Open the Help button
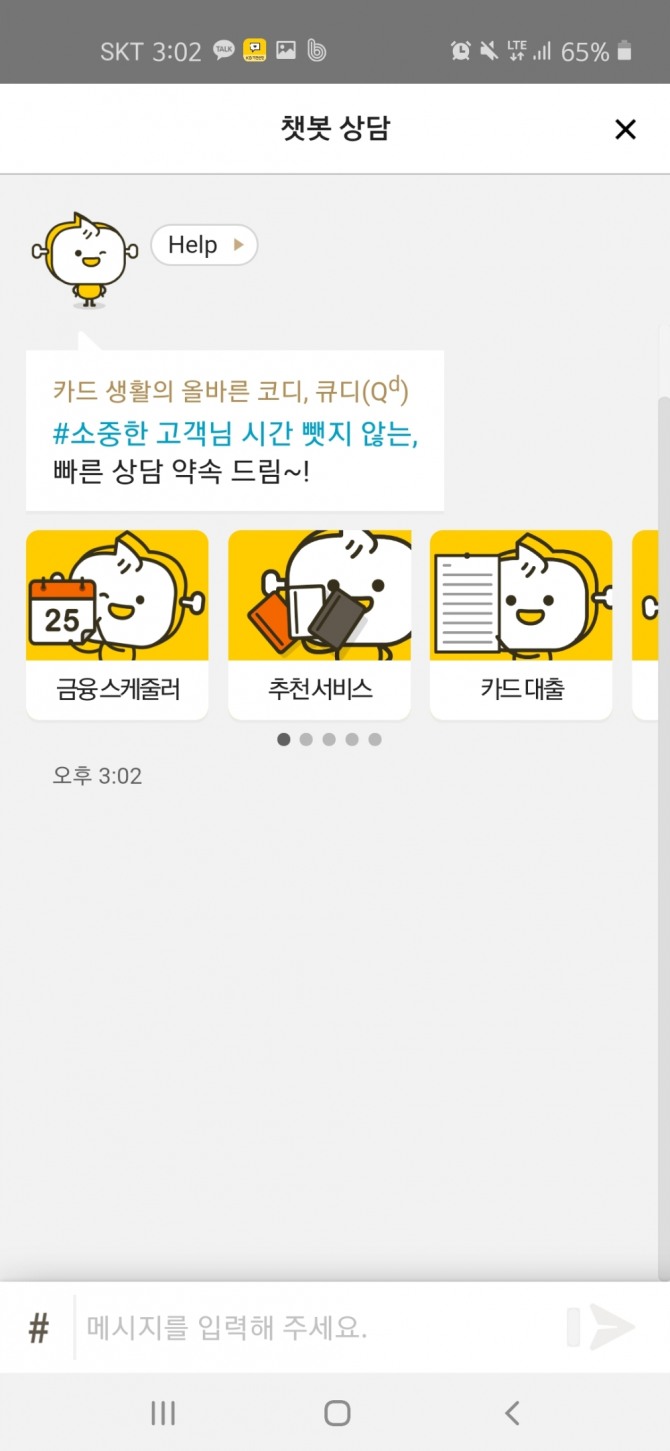The image size is (670, 1451). point(204,245)
